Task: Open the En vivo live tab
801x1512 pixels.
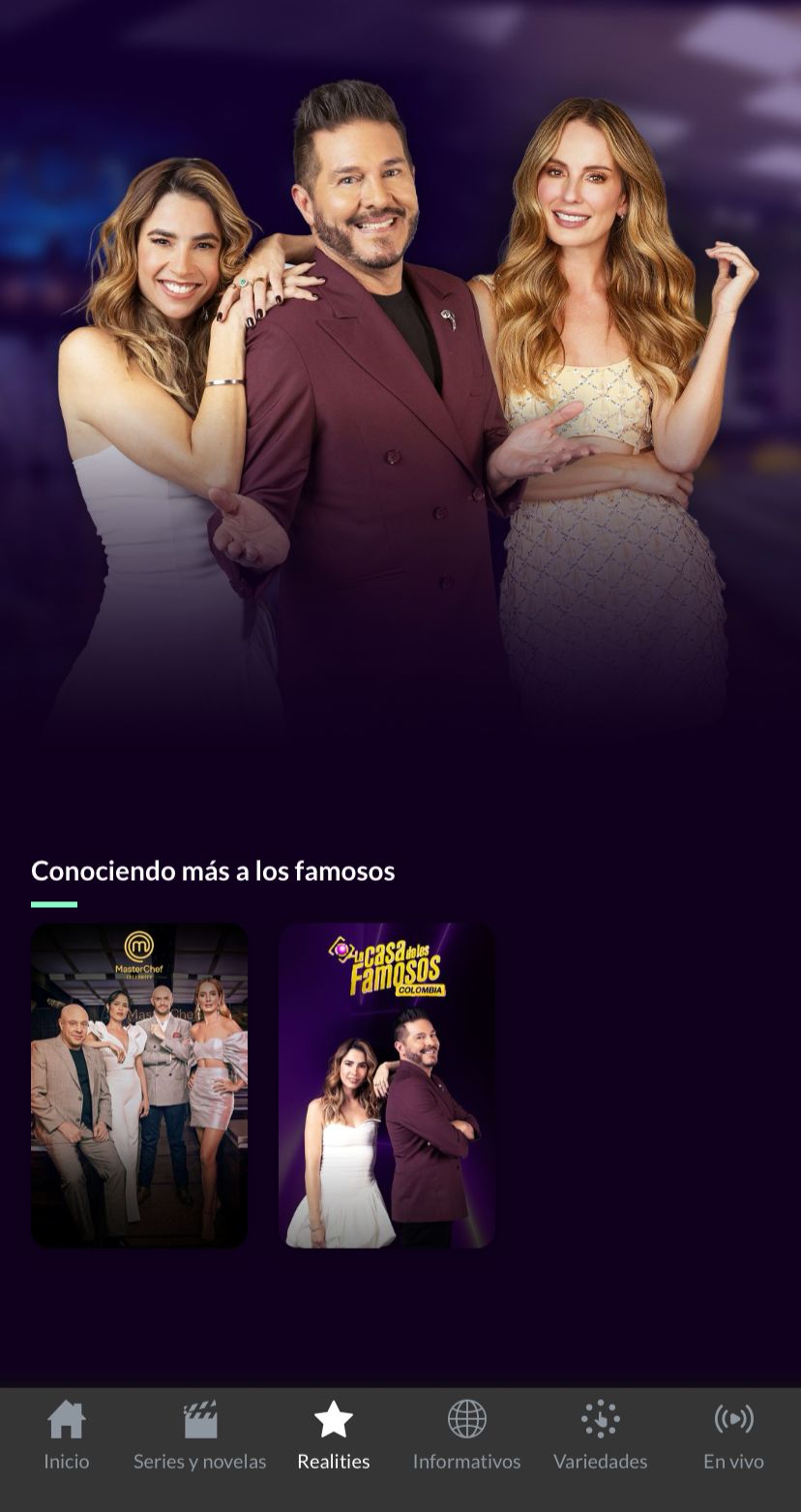Action: (733, 1436)
